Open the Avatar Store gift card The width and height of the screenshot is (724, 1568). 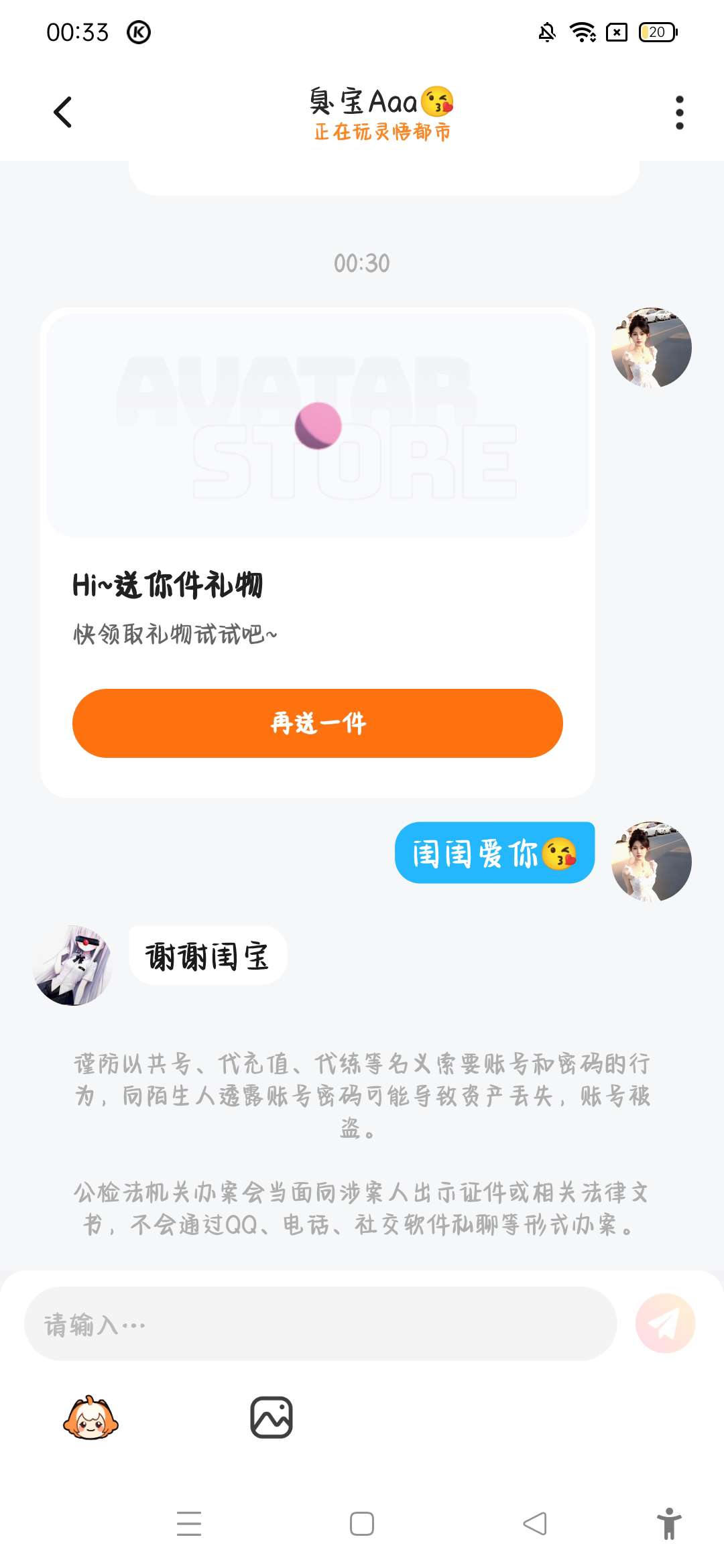(317, 426)
